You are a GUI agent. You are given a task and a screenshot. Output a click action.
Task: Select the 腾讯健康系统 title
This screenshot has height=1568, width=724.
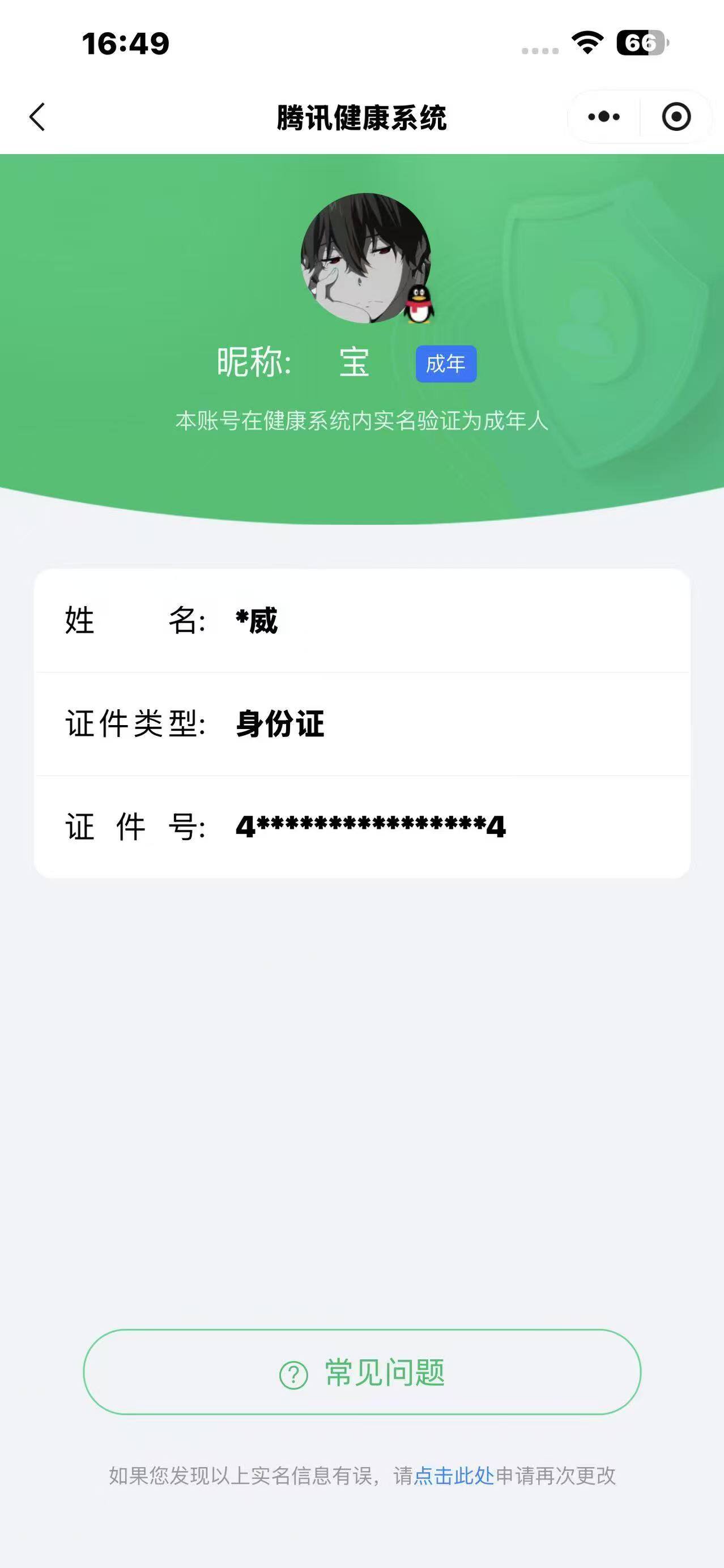tap(361, 117)
